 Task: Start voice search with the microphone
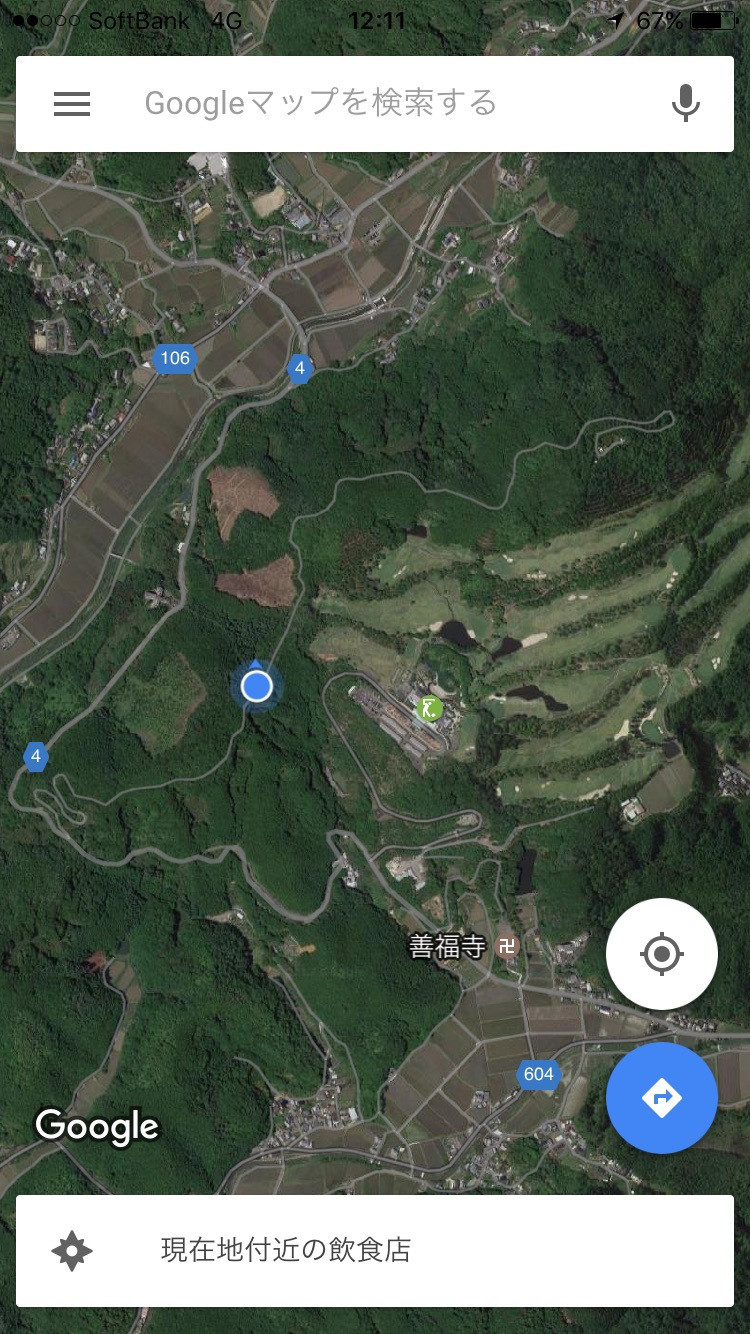tap(685, 104)
